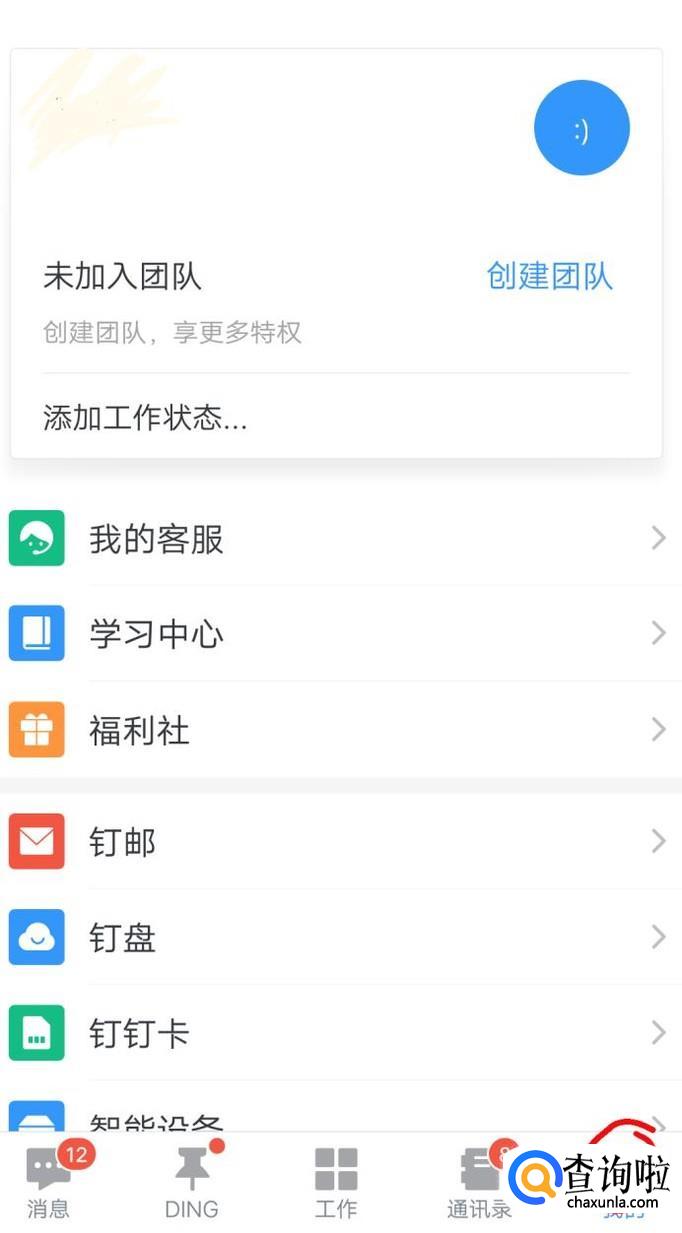Go to the 工作 tab
Screen dimensions: 682x1233
tap(336, 1182)
